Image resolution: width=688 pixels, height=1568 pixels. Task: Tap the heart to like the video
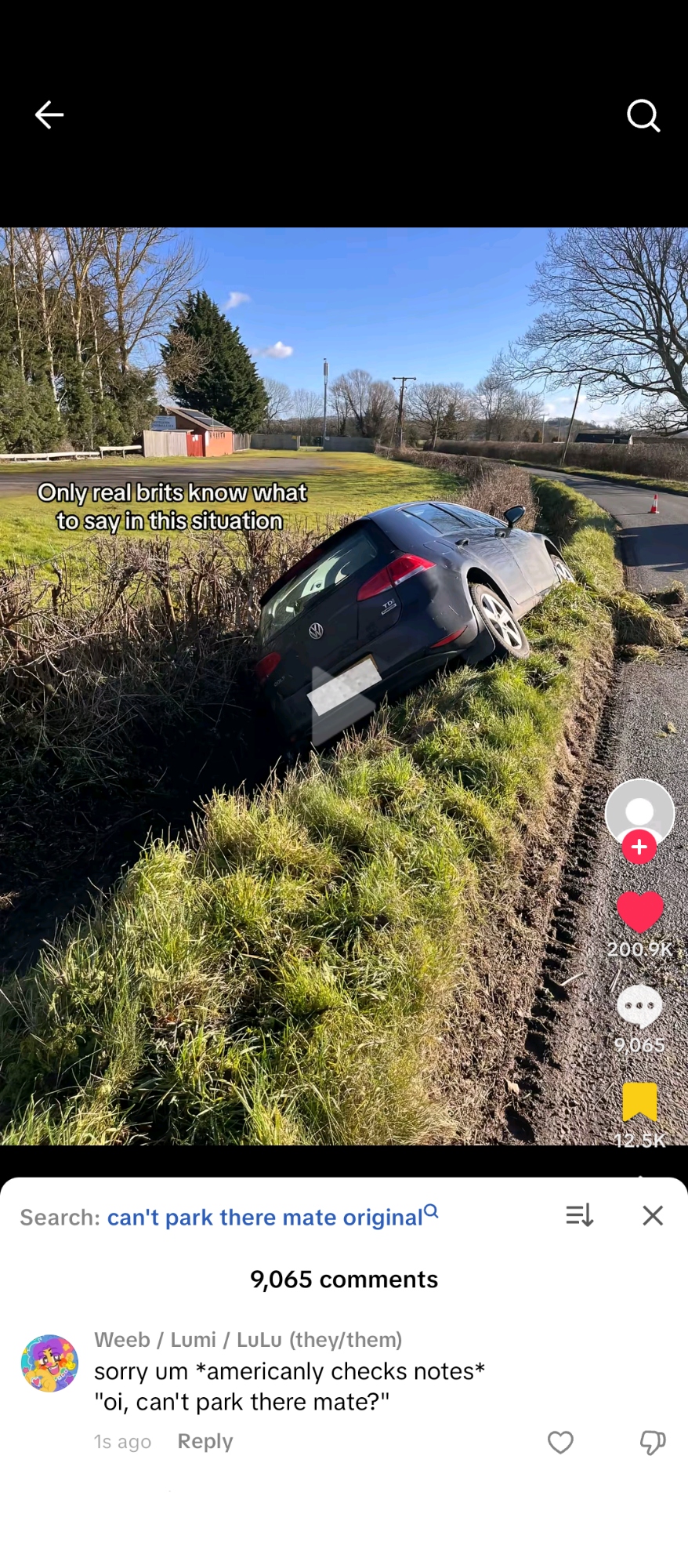(x=639, y=913)
